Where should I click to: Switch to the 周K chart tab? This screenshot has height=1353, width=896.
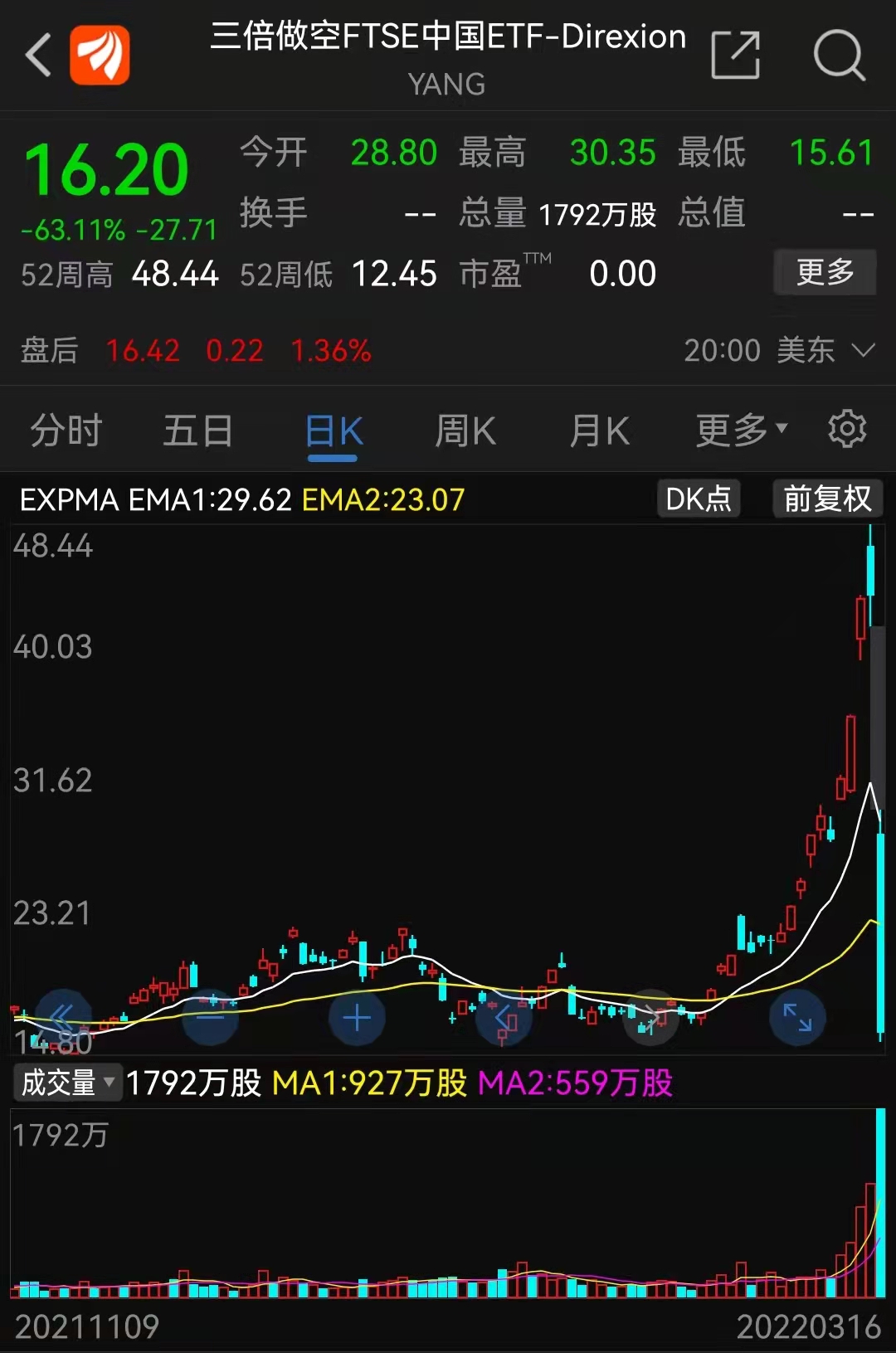click(465, 431)
